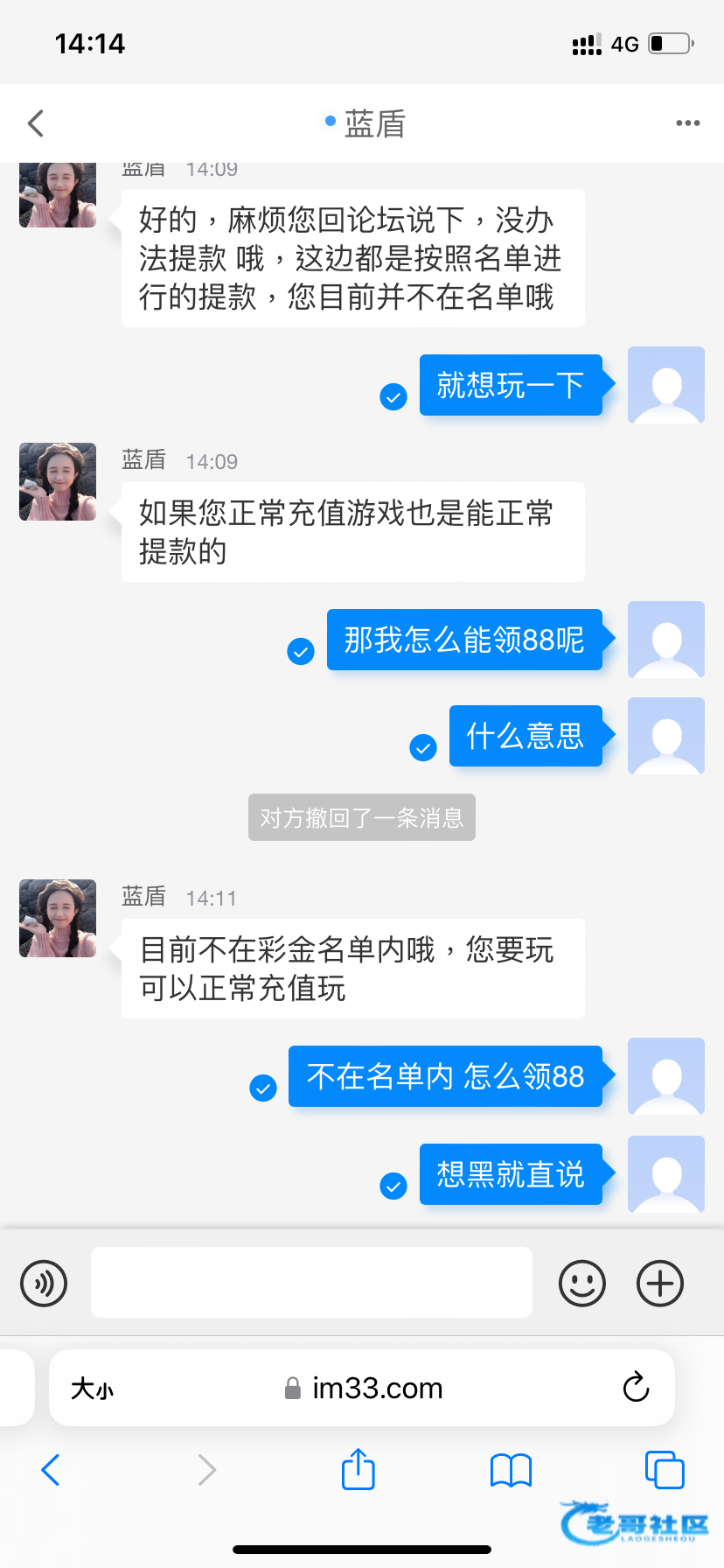This screenshot has width=724, height=1568.
Task: Open the three-dot overflow menu
Action: click(688, 123)
